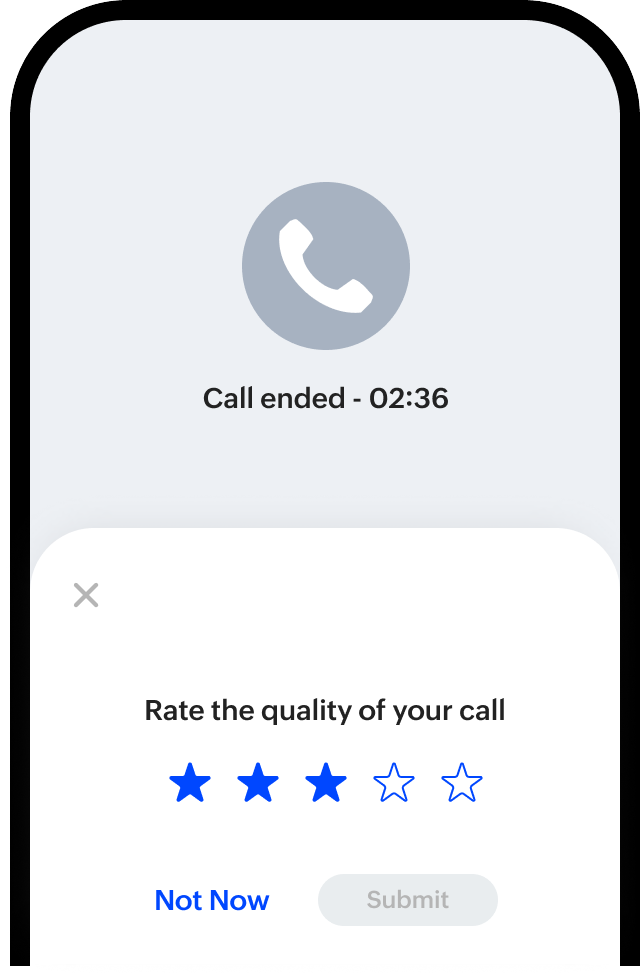
Task: Skip rating with Not Now
Action: click(212, 900)
